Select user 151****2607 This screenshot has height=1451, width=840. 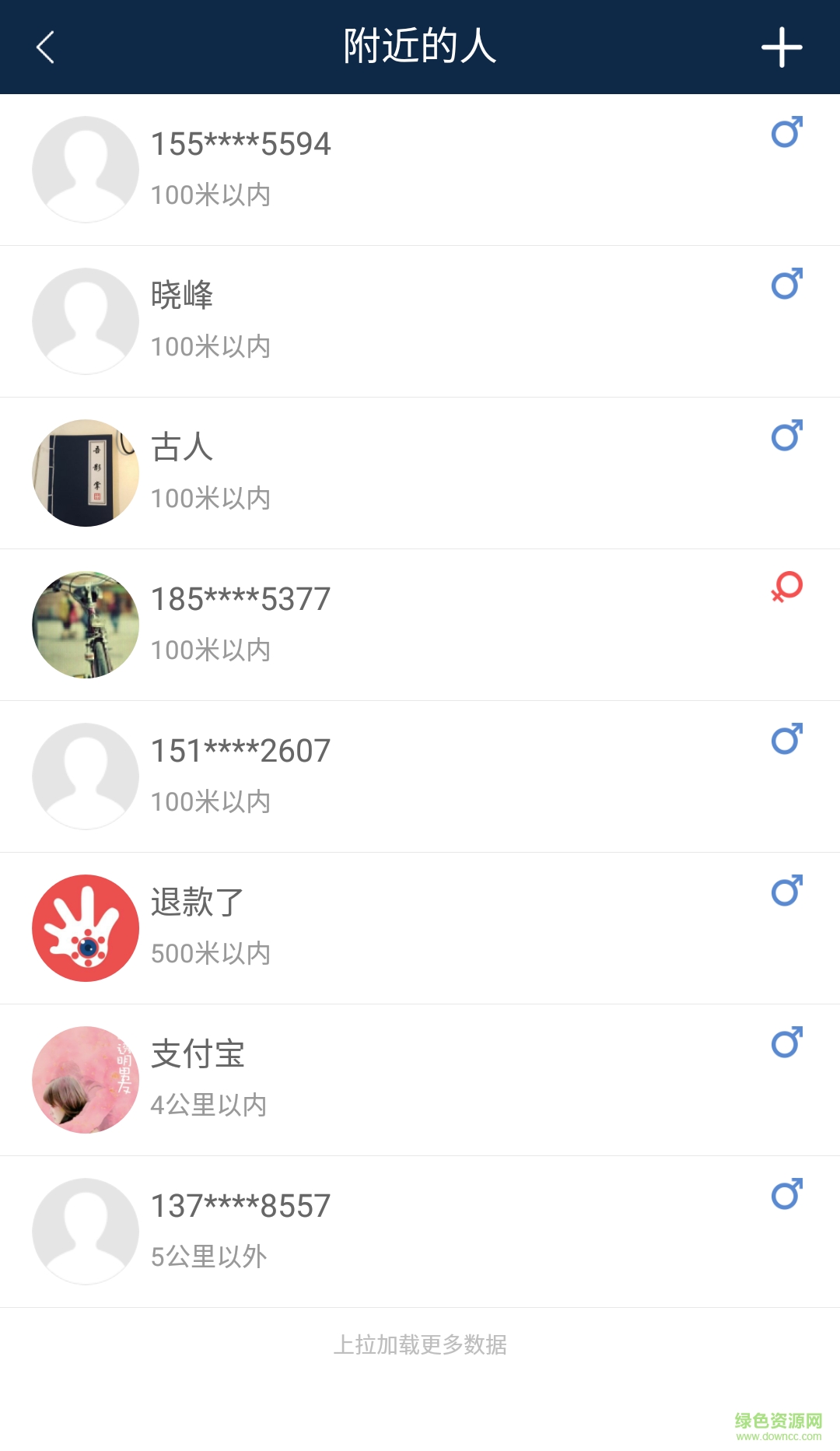click(x=420, y=776)
